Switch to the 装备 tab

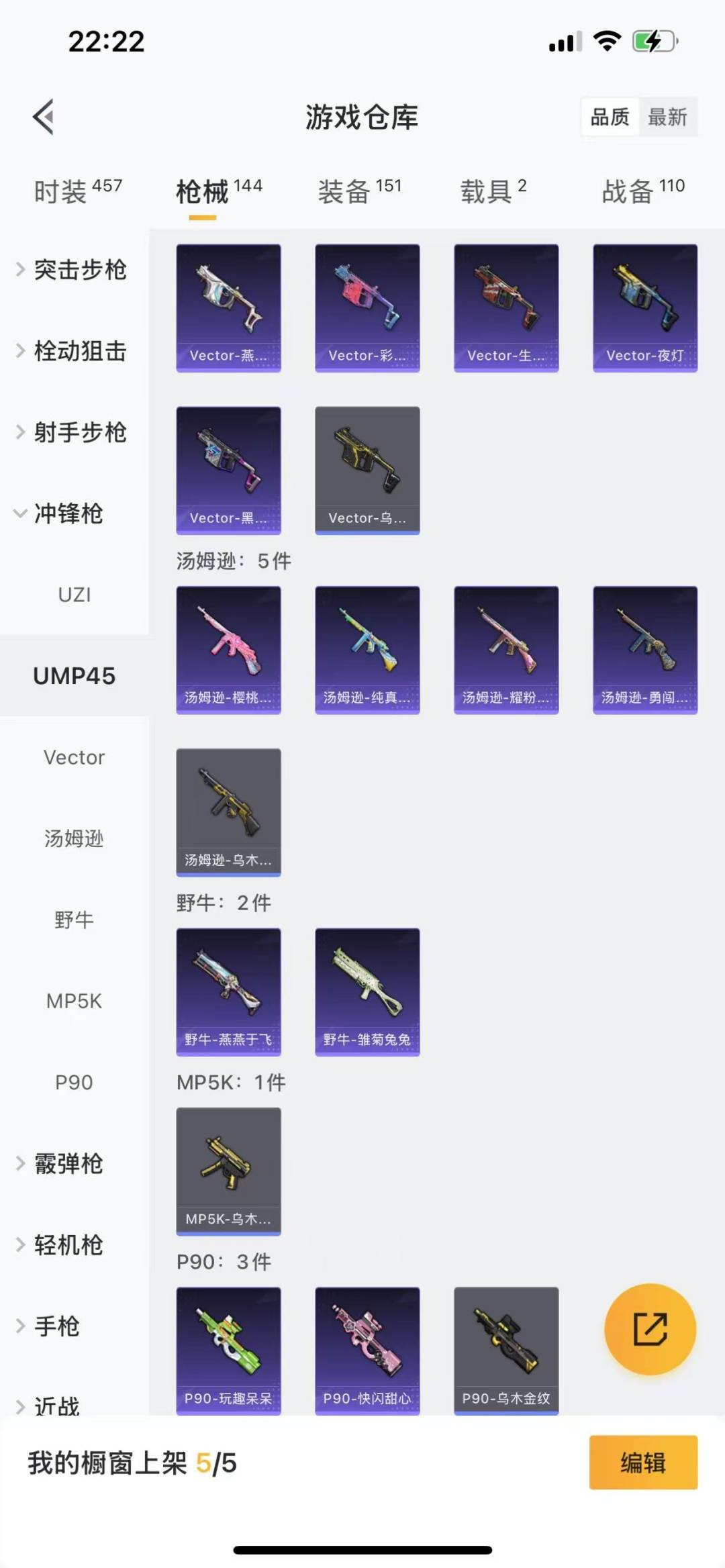359,191
